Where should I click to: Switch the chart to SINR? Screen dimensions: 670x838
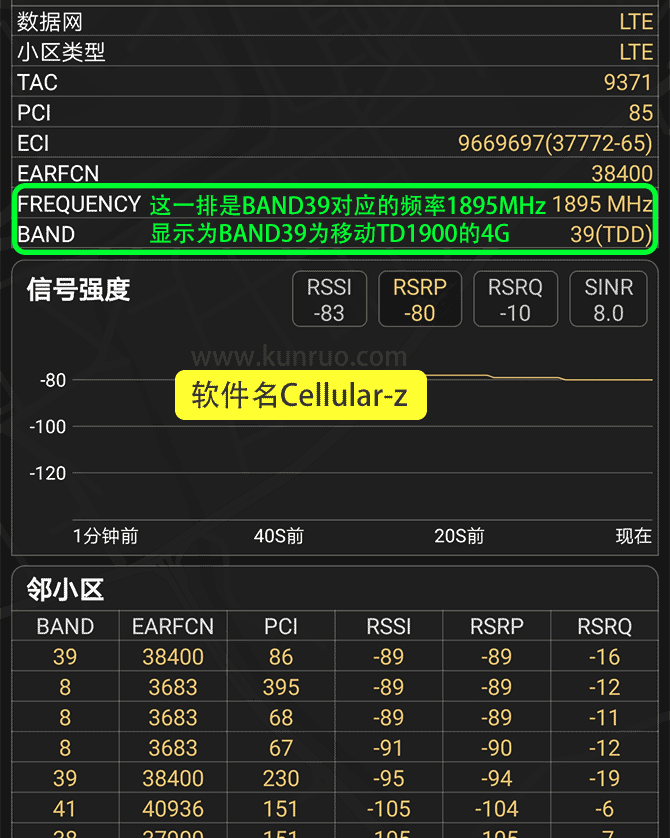(608, 299)
